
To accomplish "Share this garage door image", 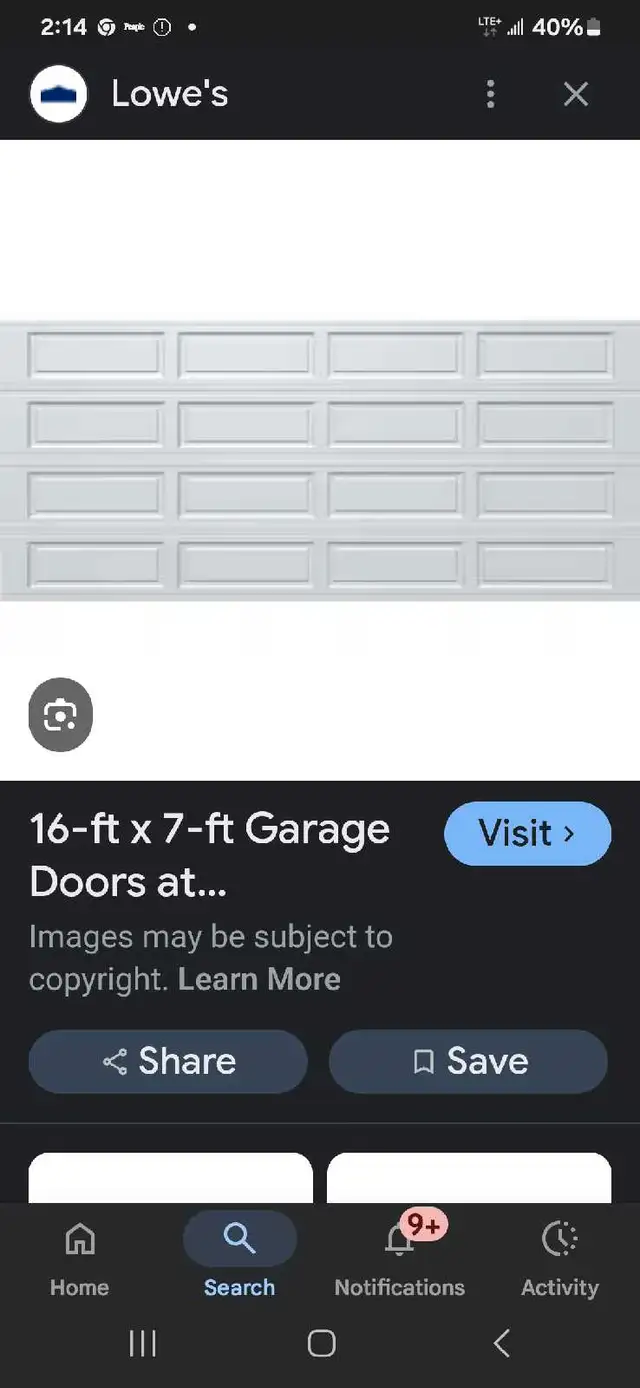I will (x=168, y=1061).
